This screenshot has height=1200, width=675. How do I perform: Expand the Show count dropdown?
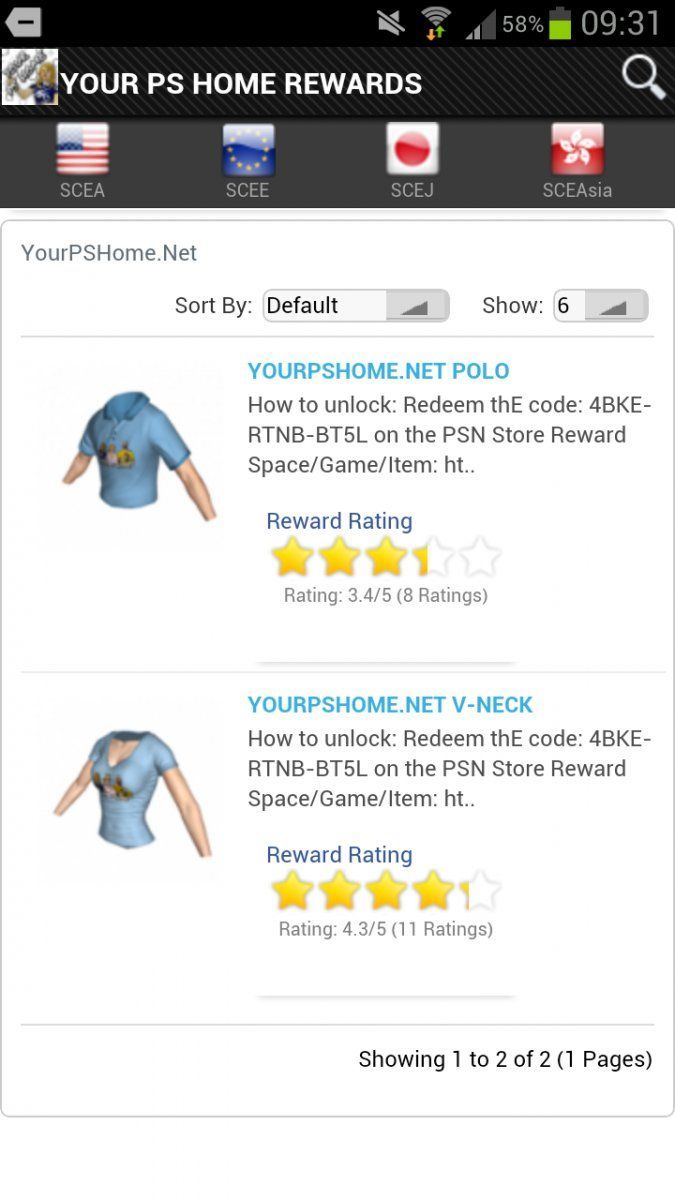[x=601, y=306]
